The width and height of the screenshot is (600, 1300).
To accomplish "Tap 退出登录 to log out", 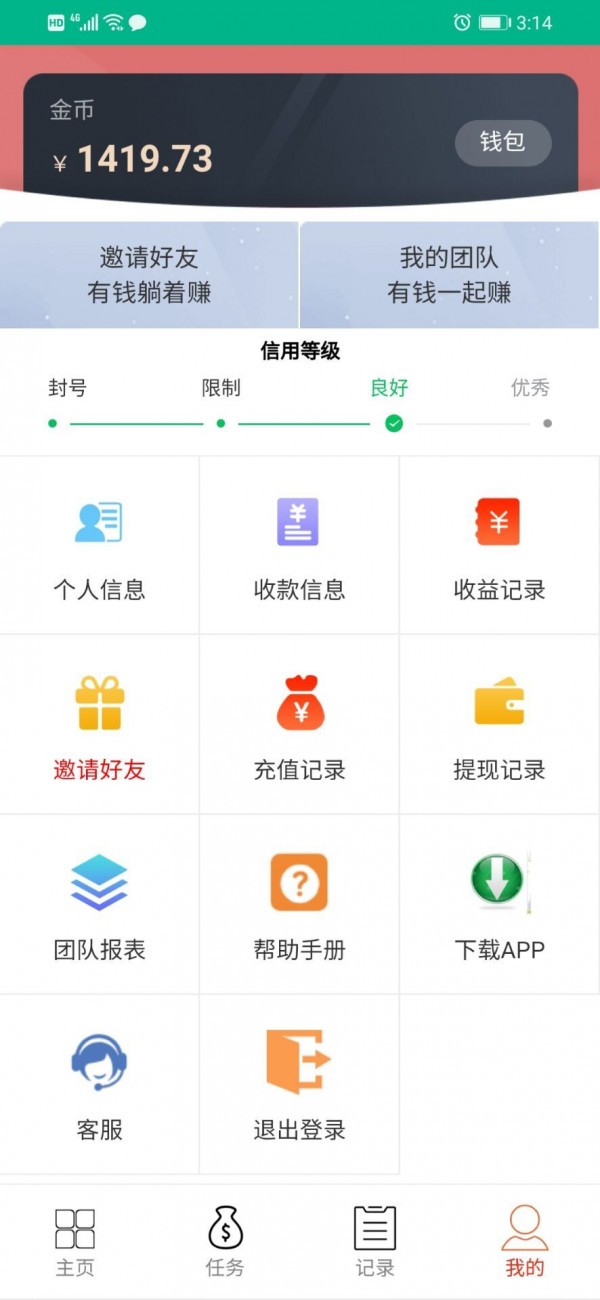I will pyautogui.click(x=299, y=1085).
